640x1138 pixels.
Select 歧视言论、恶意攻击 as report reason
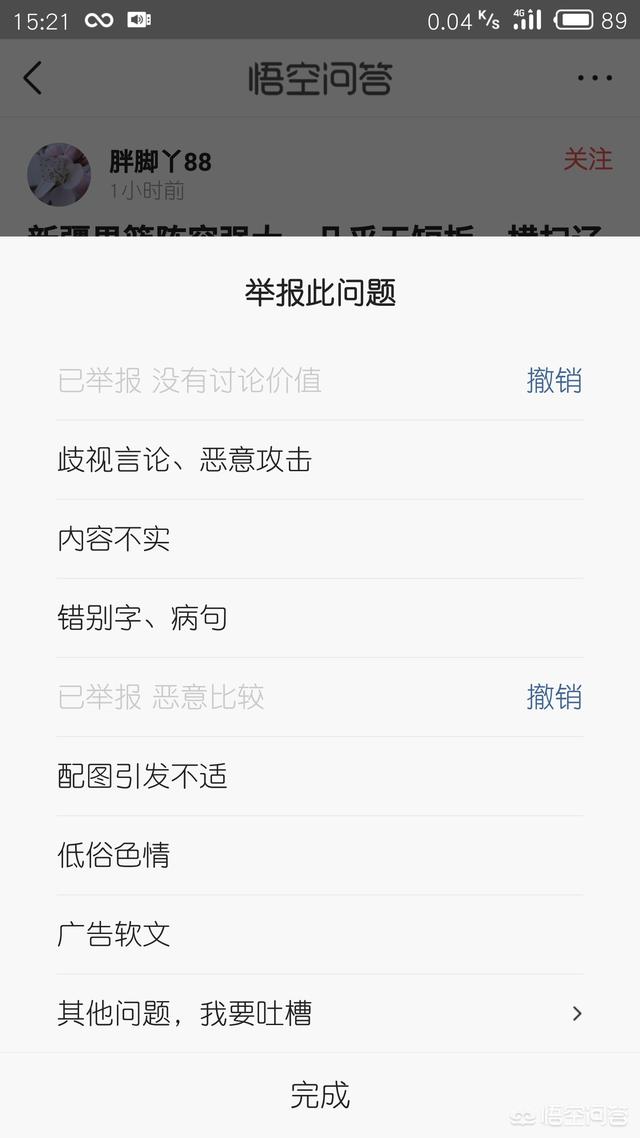click(x=320, y=460)
